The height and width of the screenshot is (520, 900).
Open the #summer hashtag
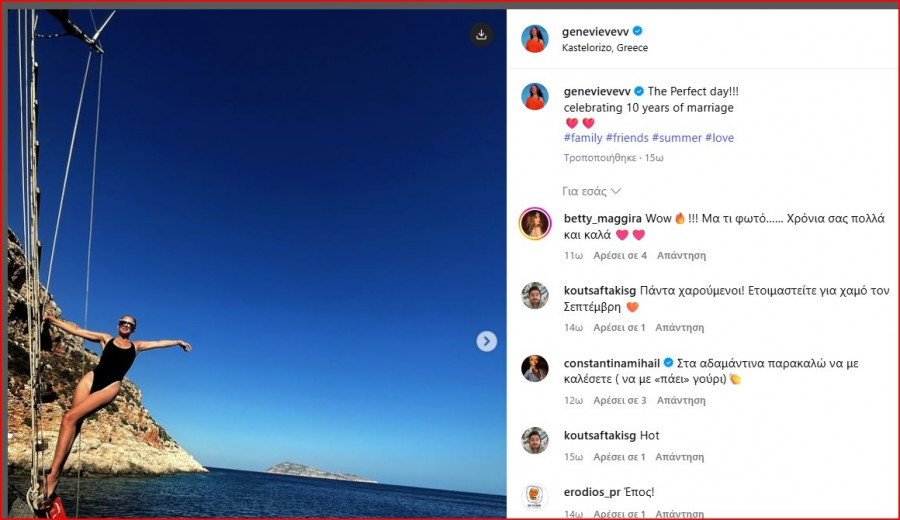click(676, 138)
